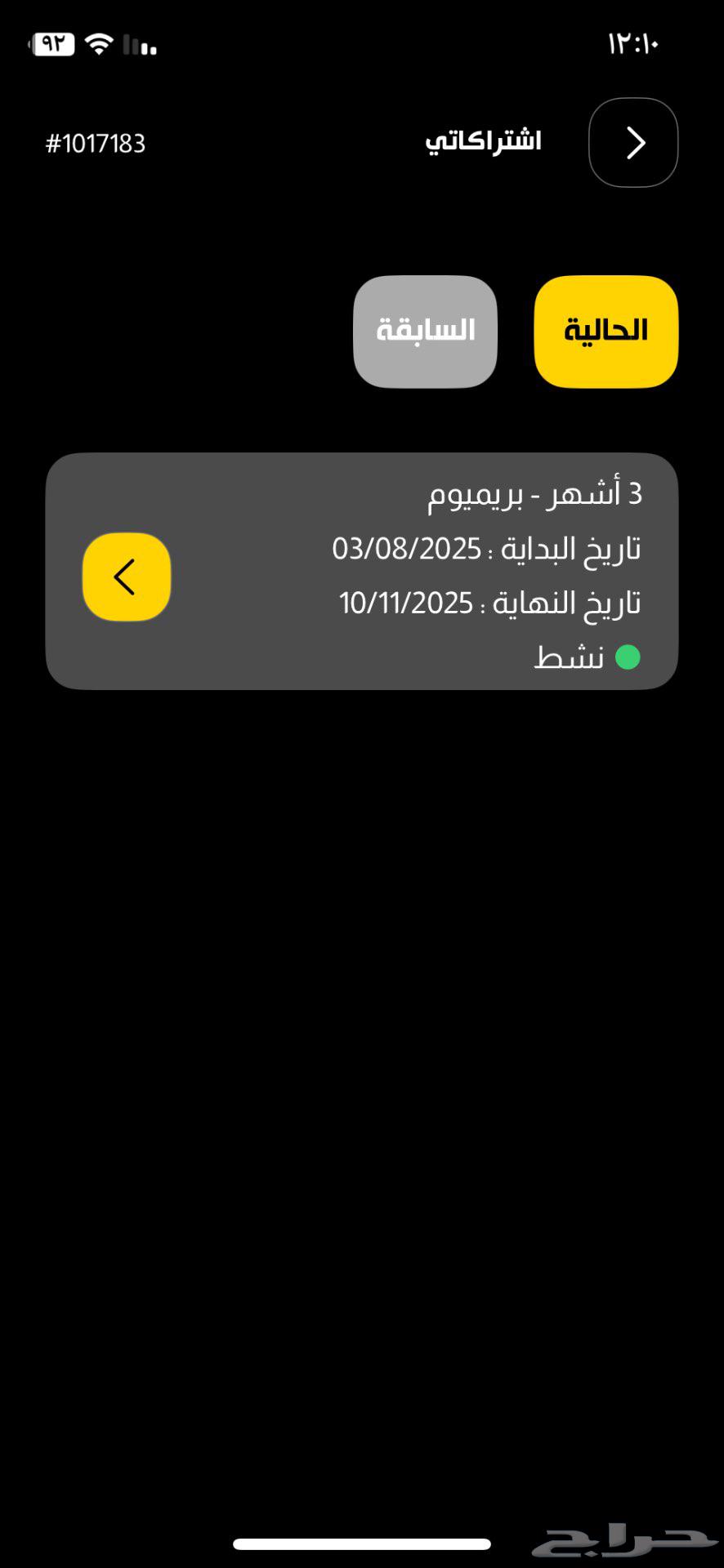The image size is (724, 1568).
Task: Toggle الحالية filter on
Action: click(606, 331)
